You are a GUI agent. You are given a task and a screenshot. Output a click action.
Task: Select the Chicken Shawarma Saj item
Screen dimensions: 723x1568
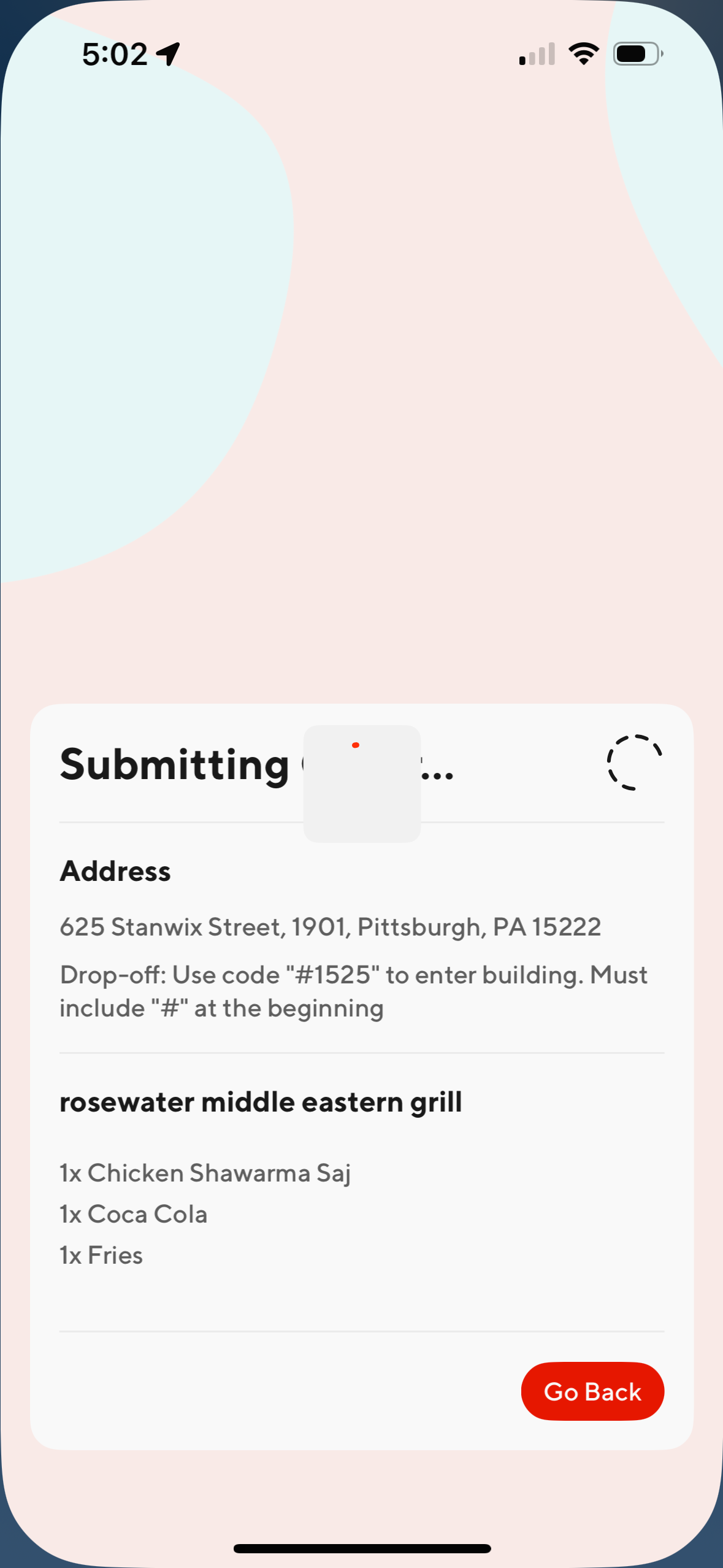(x=205, y=1172)
